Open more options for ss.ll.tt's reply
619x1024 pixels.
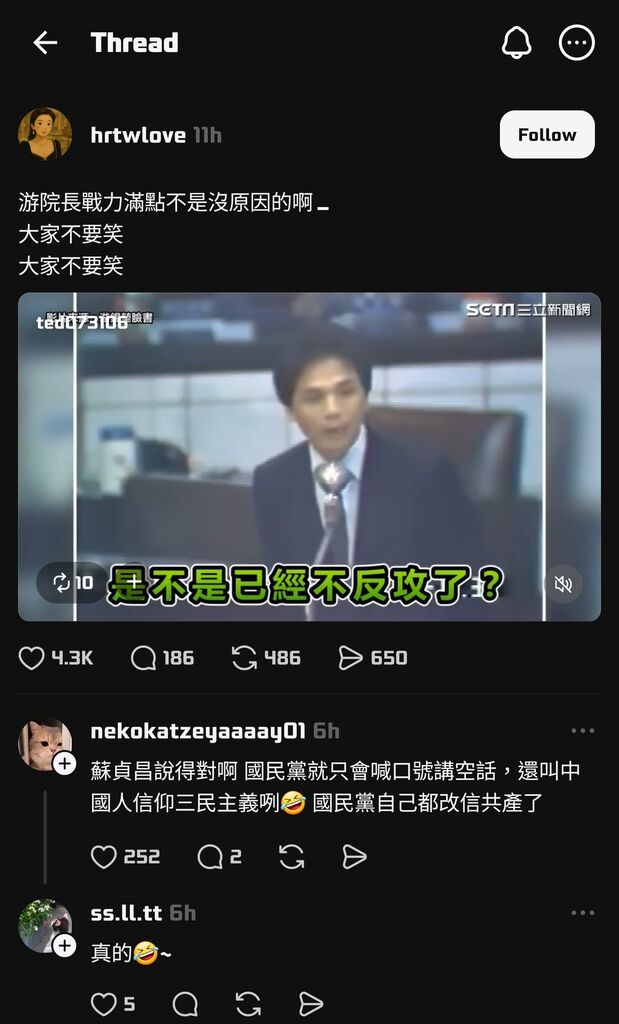point(582,913)
